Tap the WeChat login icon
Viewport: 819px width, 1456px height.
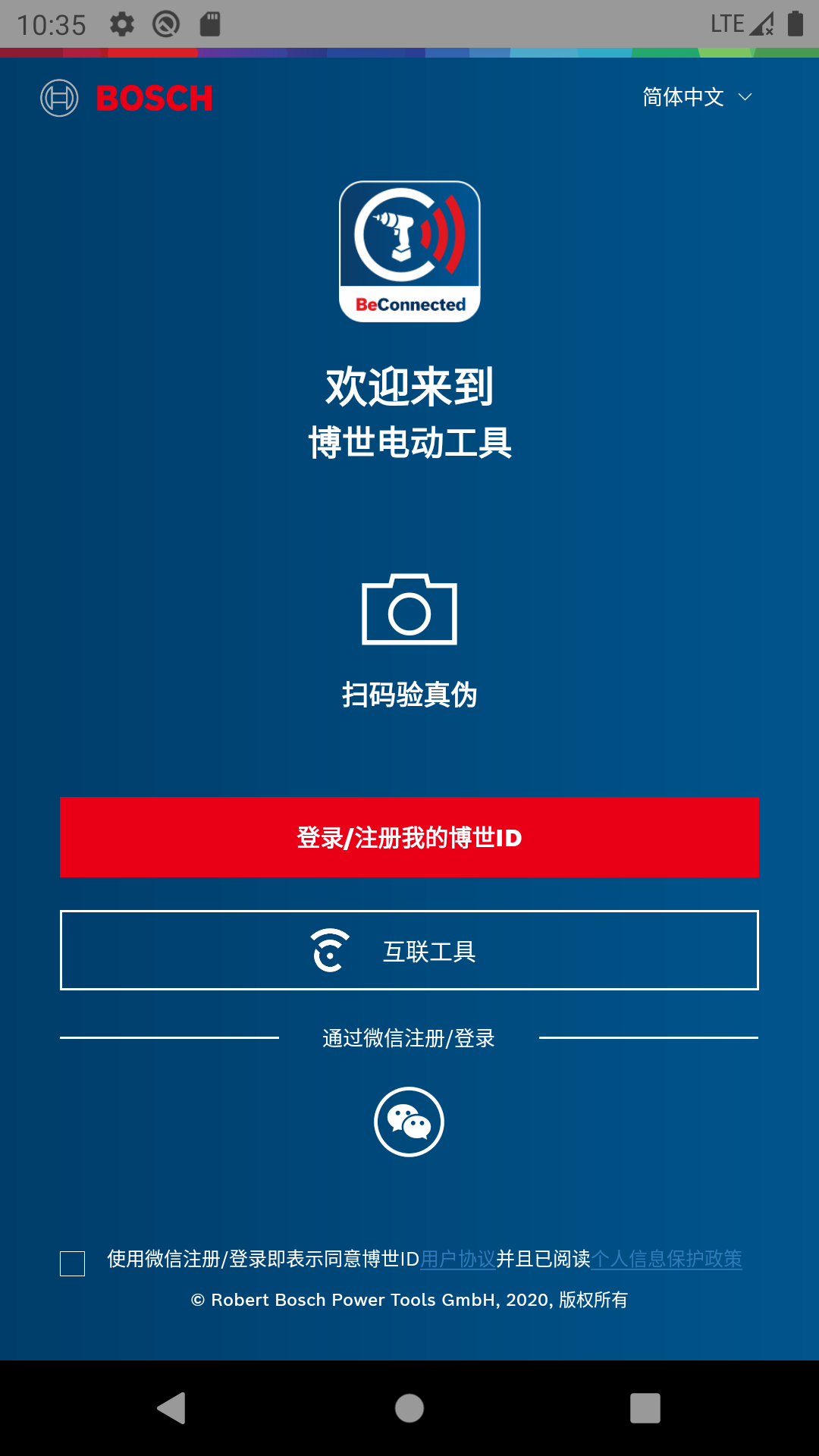[x=409, y=1120]
